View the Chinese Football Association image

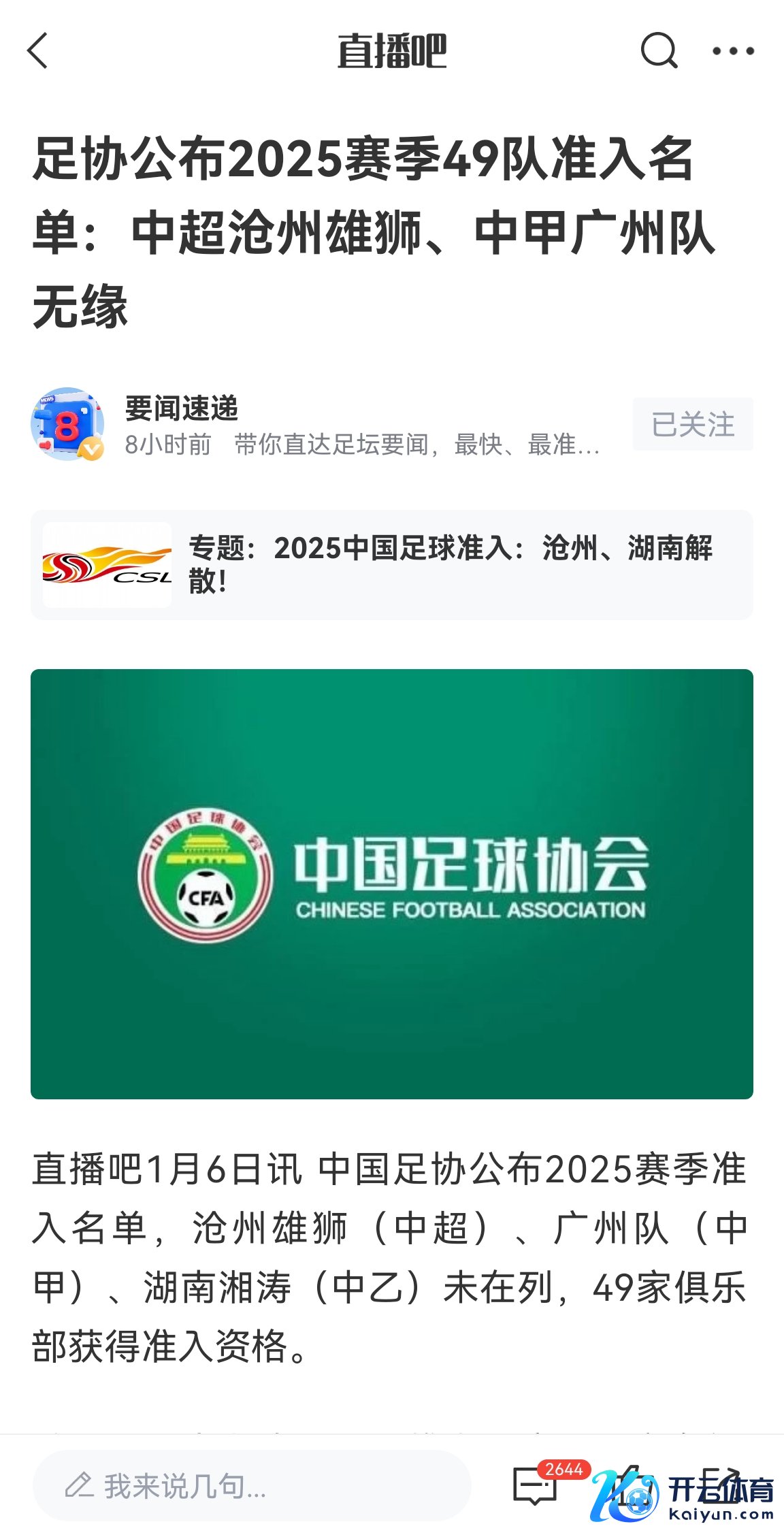391,884
